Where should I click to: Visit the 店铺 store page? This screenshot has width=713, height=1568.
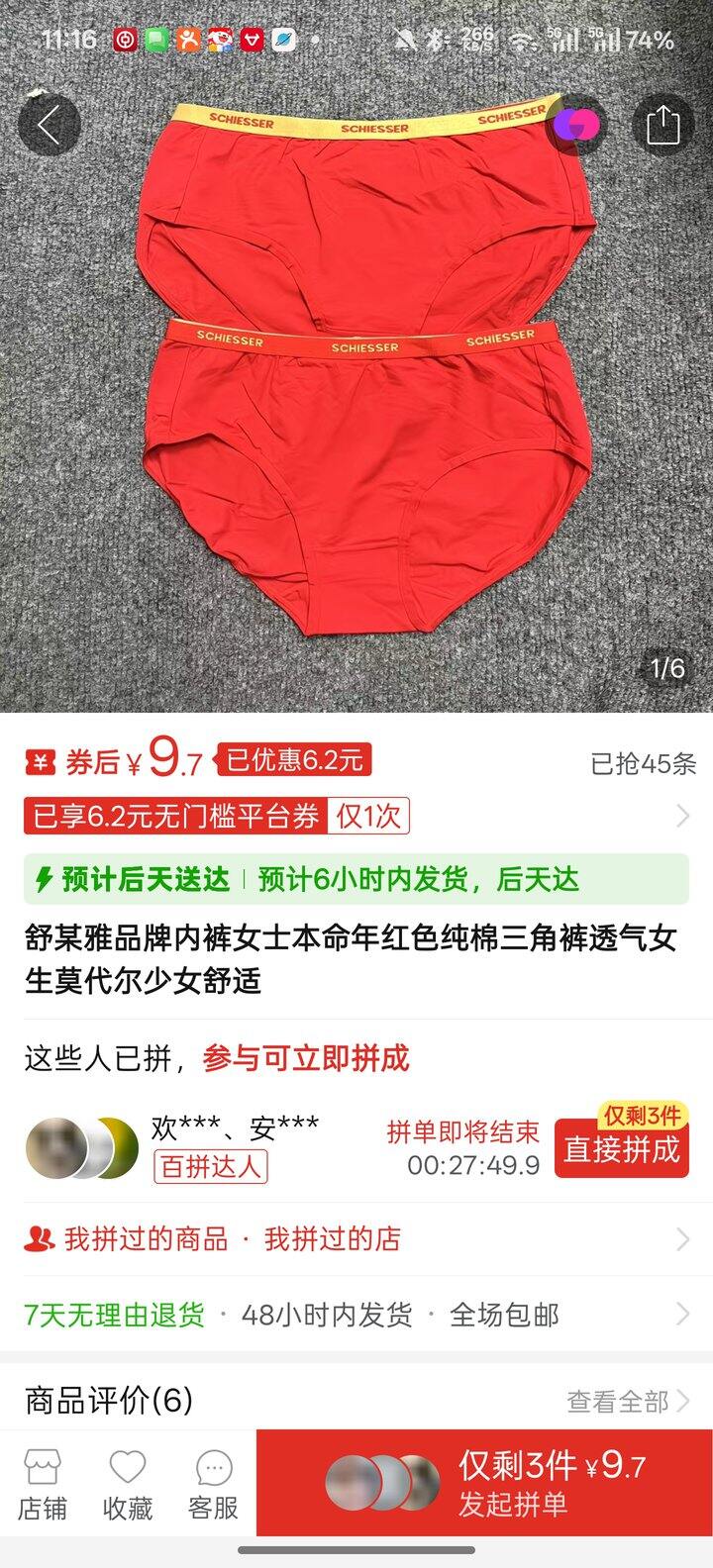[43, 1486]
